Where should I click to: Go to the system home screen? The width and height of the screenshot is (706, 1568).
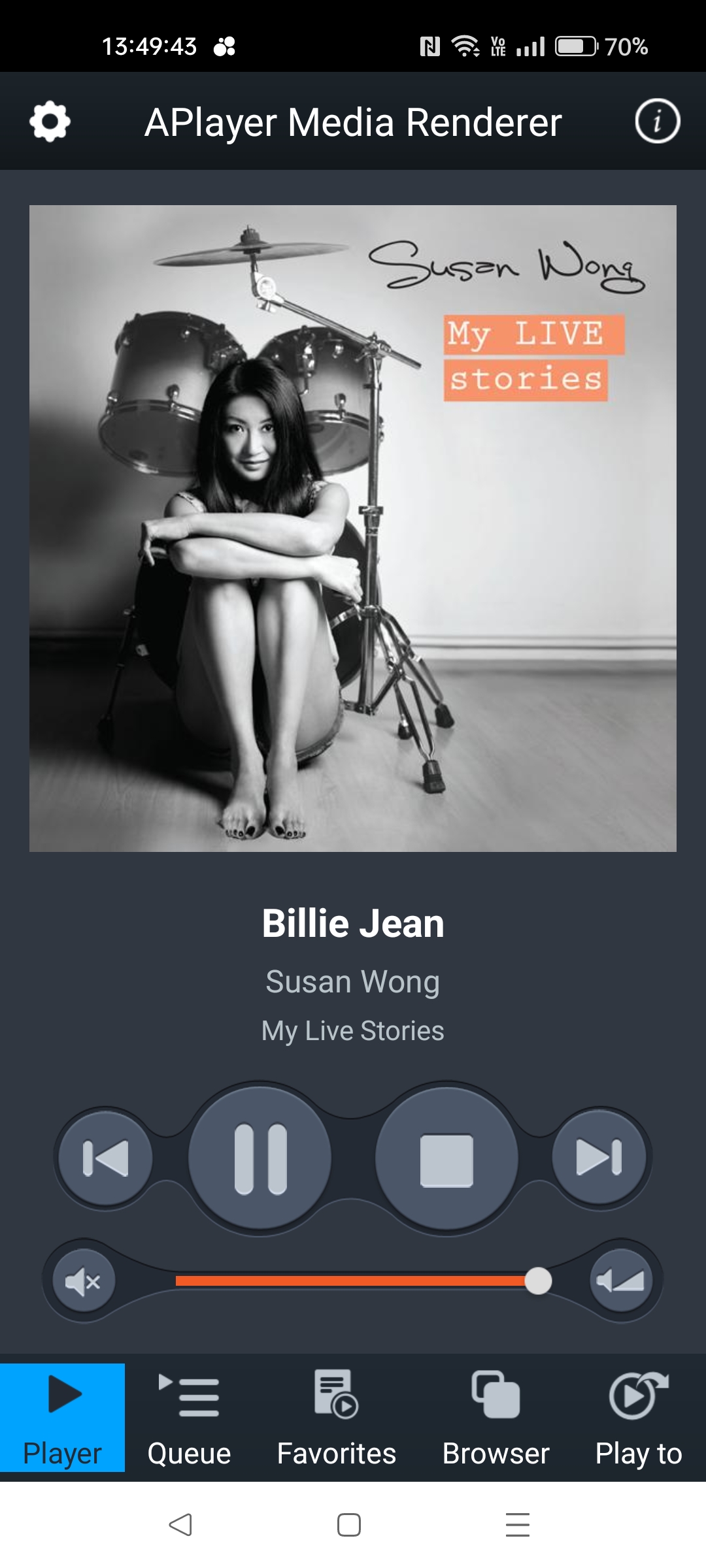(349, 1525)
